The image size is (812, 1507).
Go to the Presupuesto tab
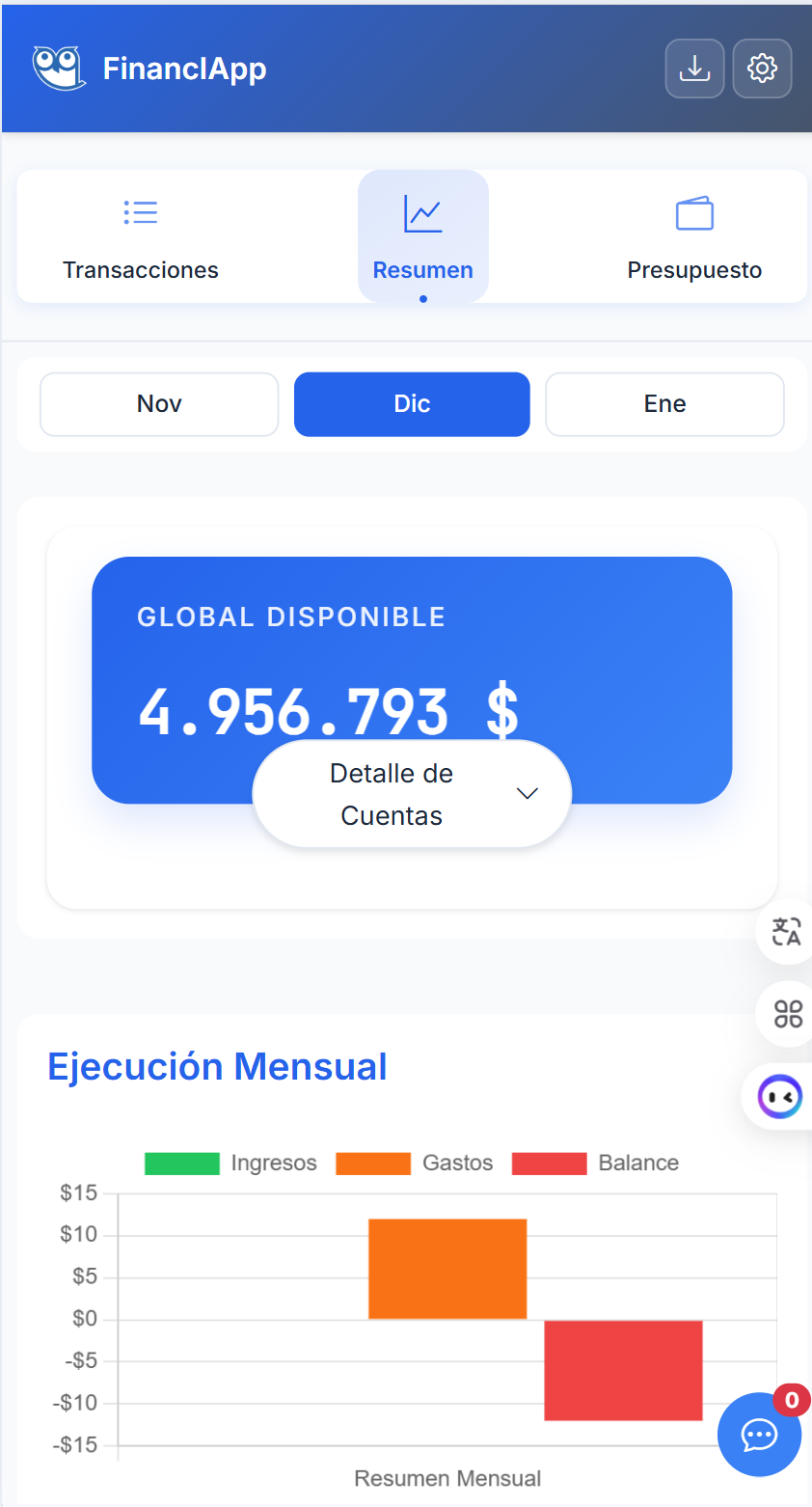[694, 237]
